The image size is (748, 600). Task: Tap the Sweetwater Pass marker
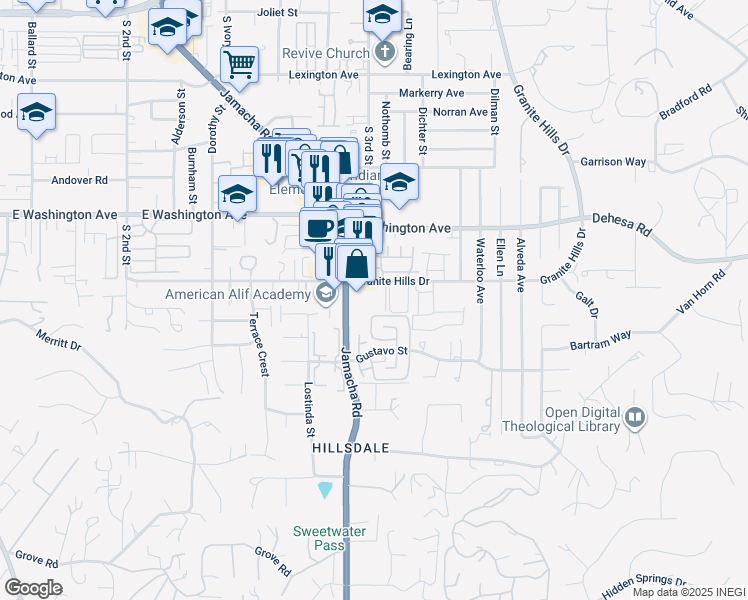324,490
